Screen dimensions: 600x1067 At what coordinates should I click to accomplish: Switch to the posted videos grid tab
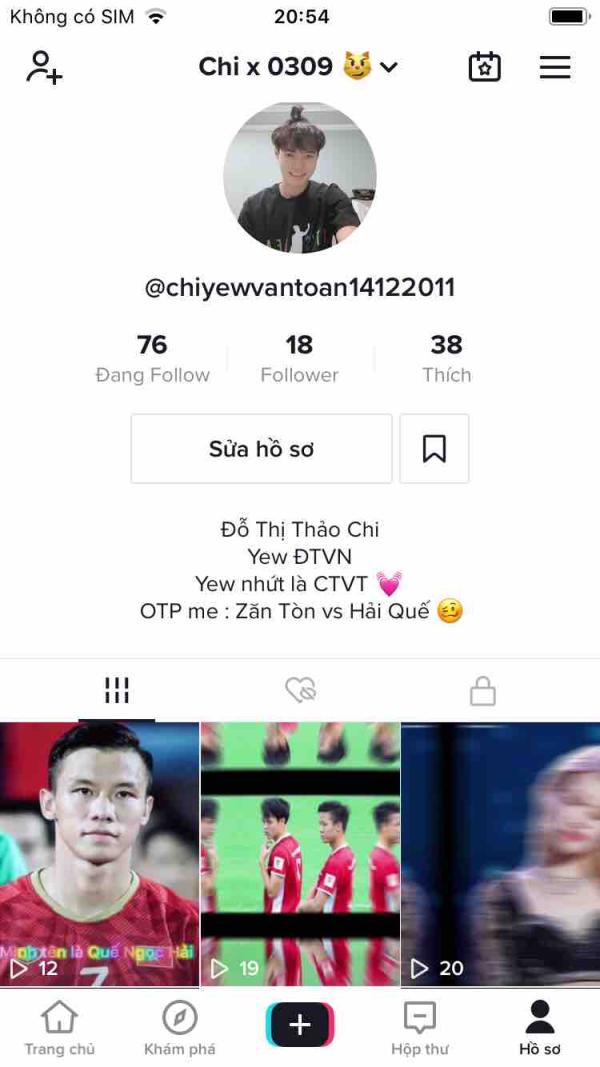point(117,690)
